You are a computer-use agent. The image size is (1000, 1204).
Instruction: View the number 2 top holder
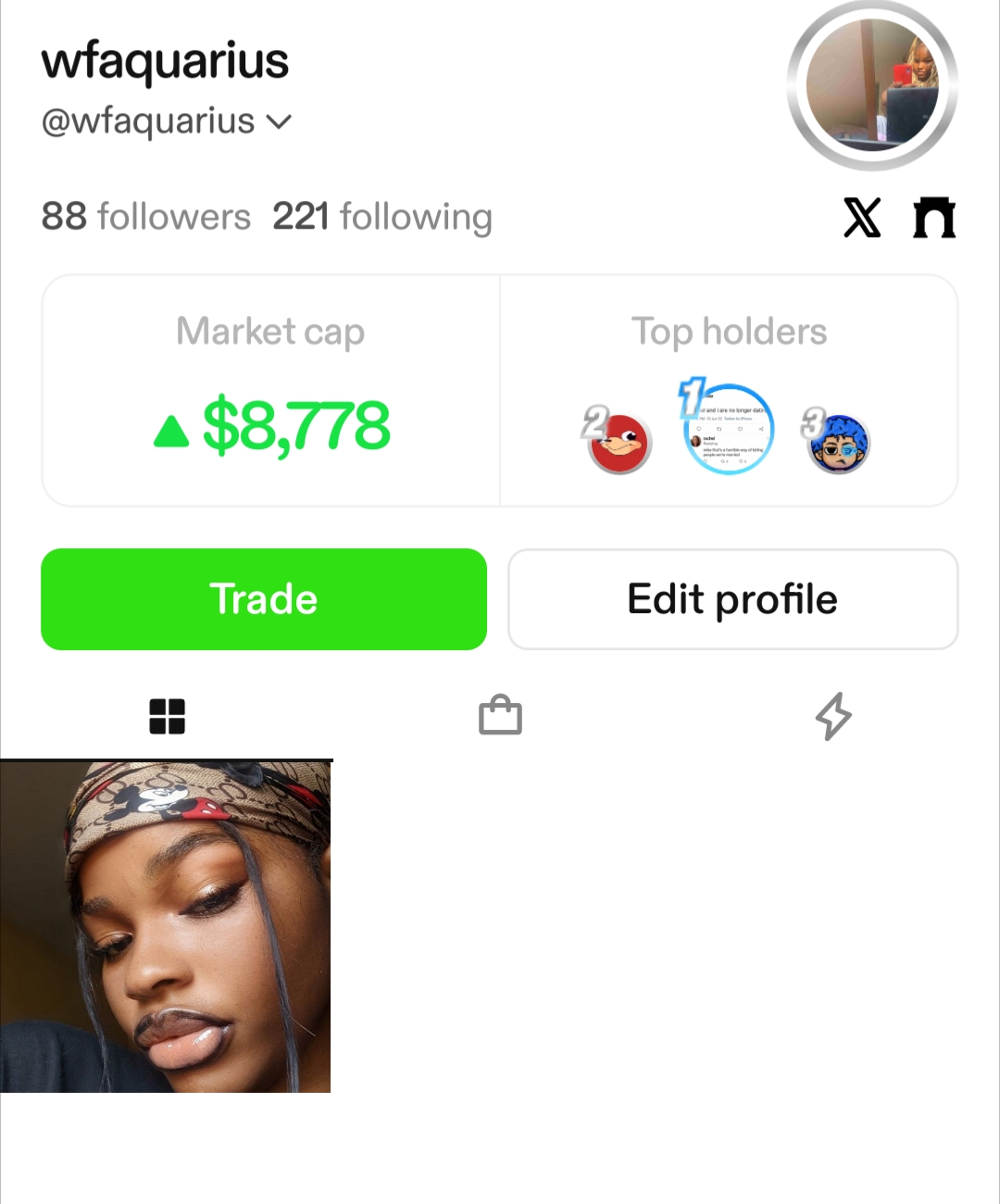620,443
